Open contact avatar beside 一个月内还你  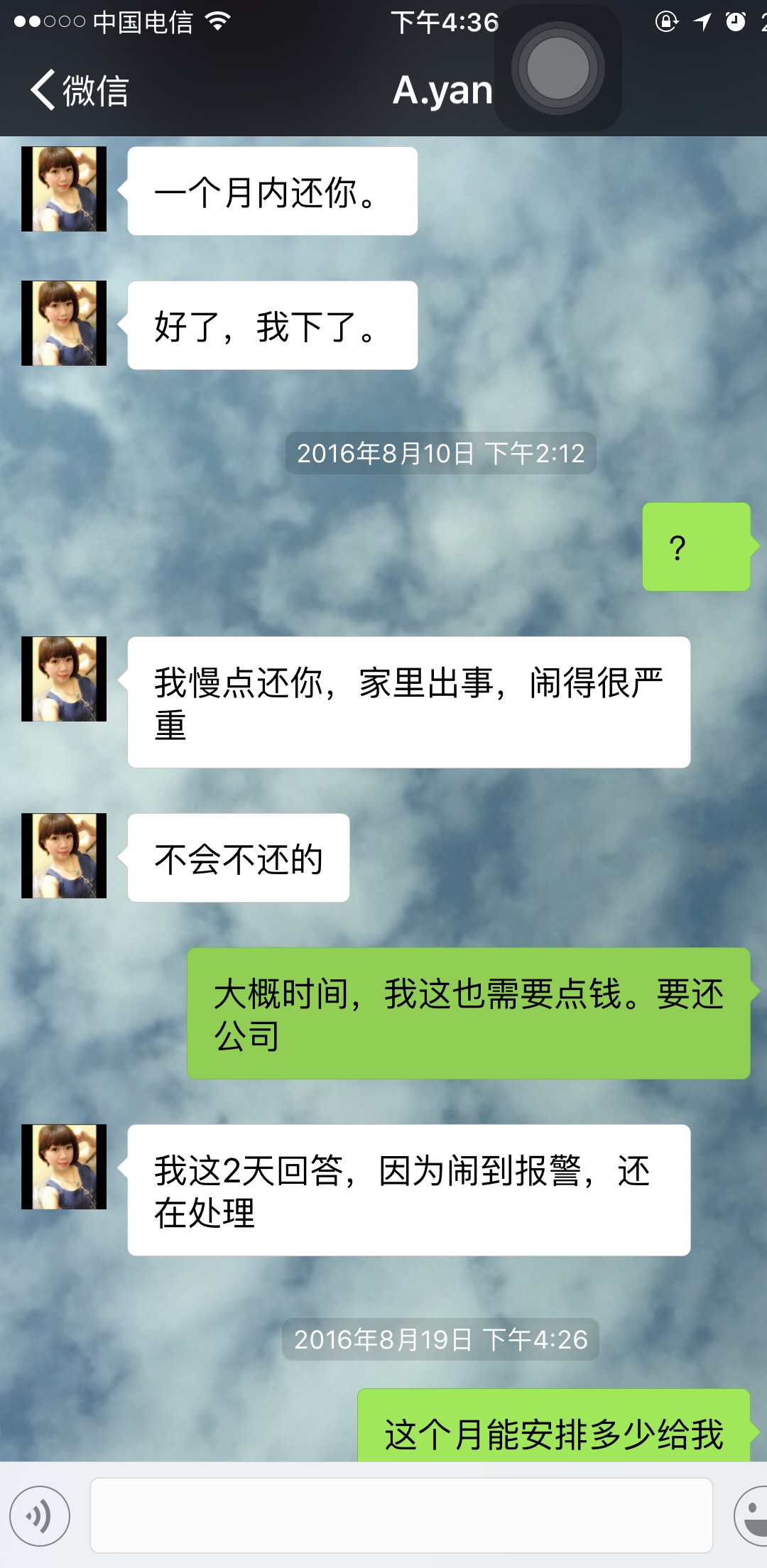(x=64, y=189)
